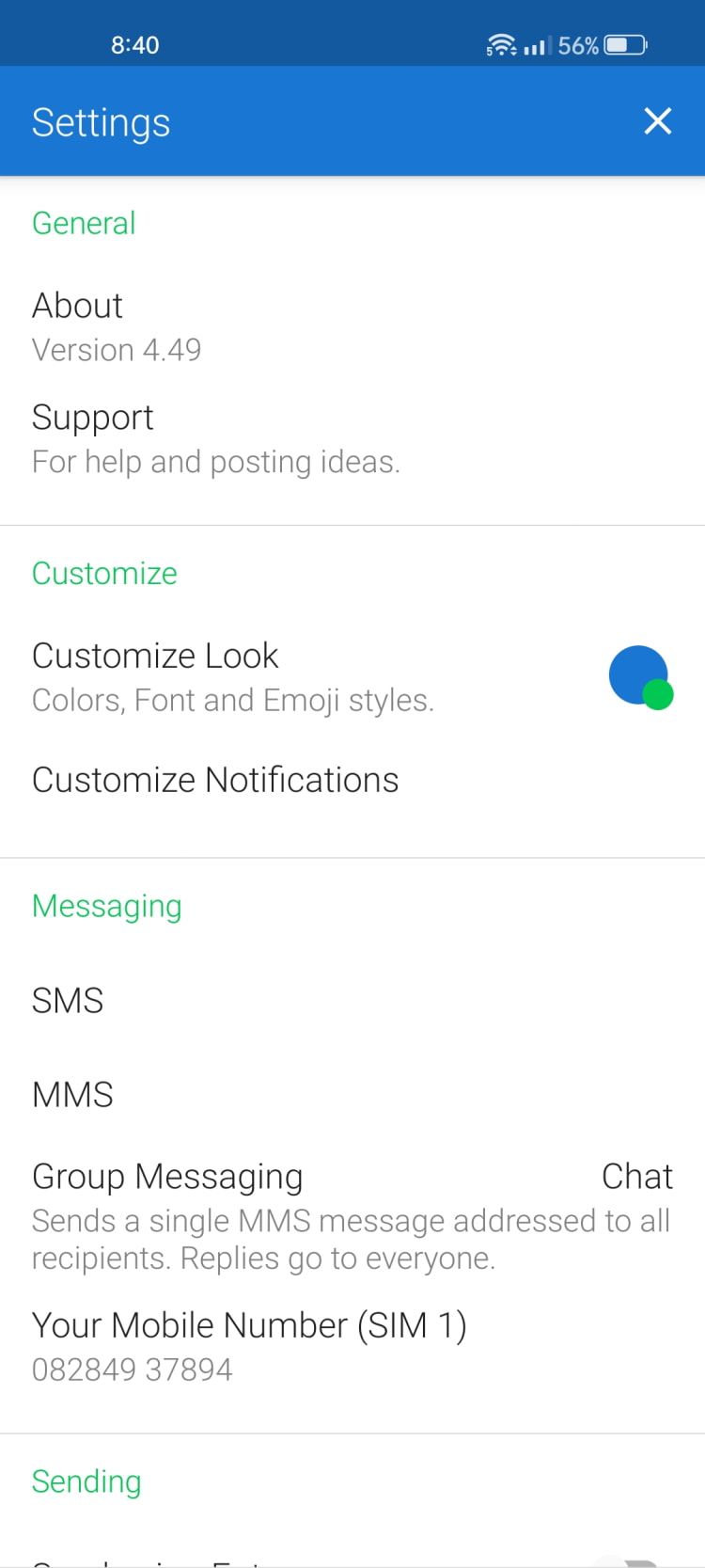705x1568 pixels.
Task: Tap the General section header
Action: tap(84, 223)
